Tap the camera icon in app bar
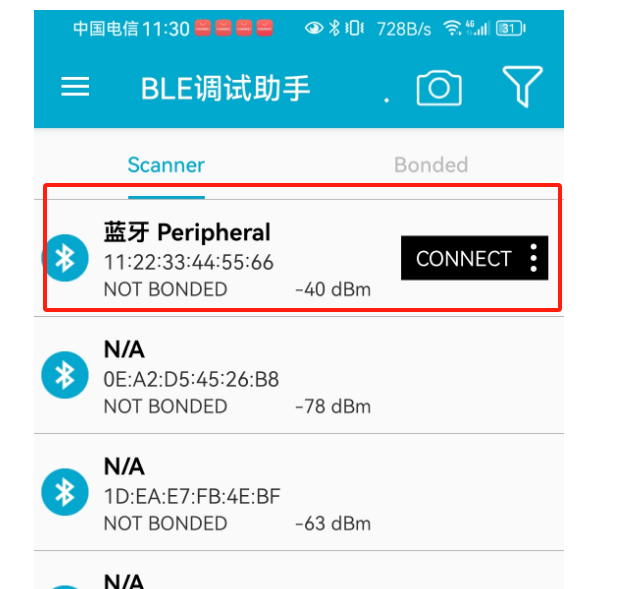 [439, 88]
